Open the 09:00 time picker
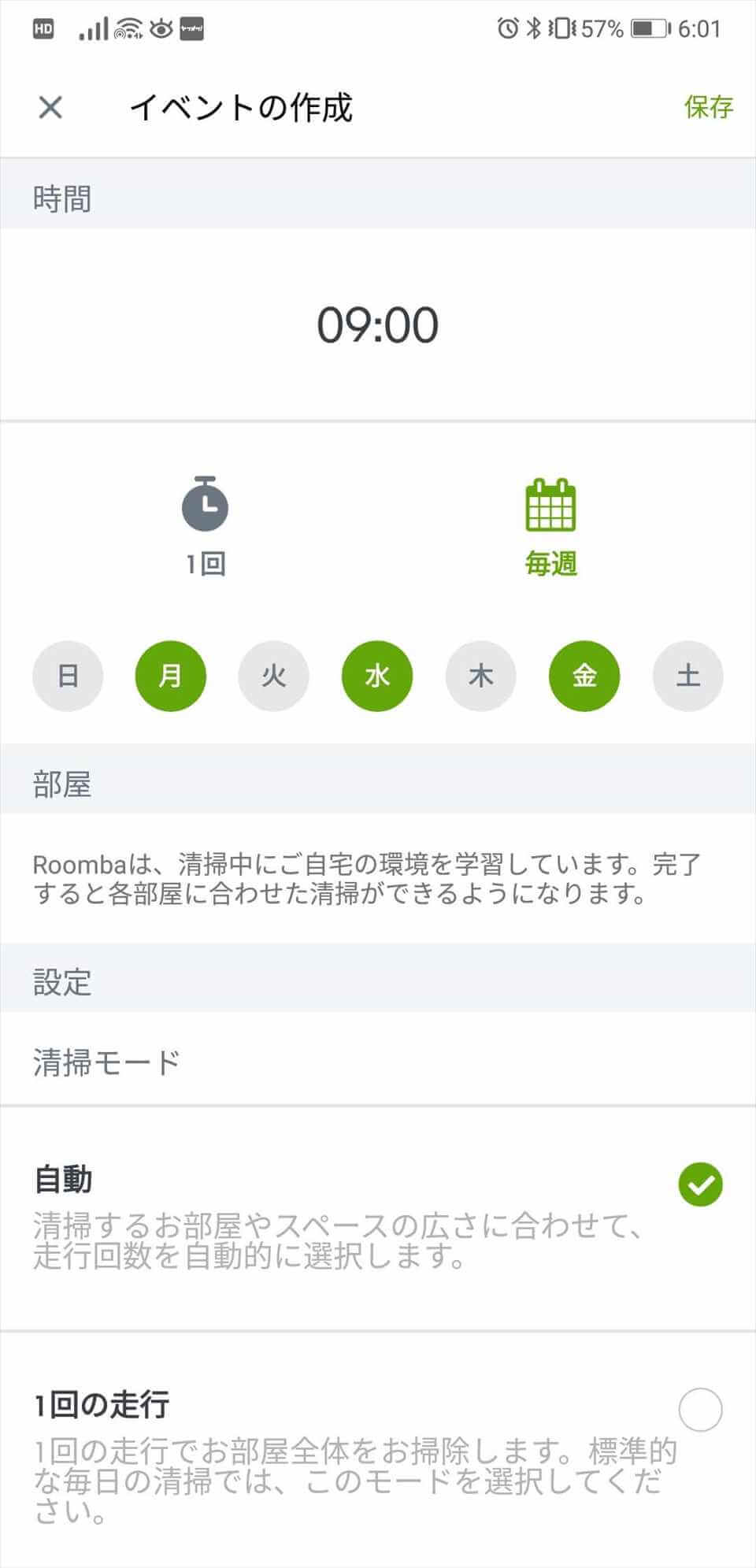756x1568 pixels. tap(378, 325)
